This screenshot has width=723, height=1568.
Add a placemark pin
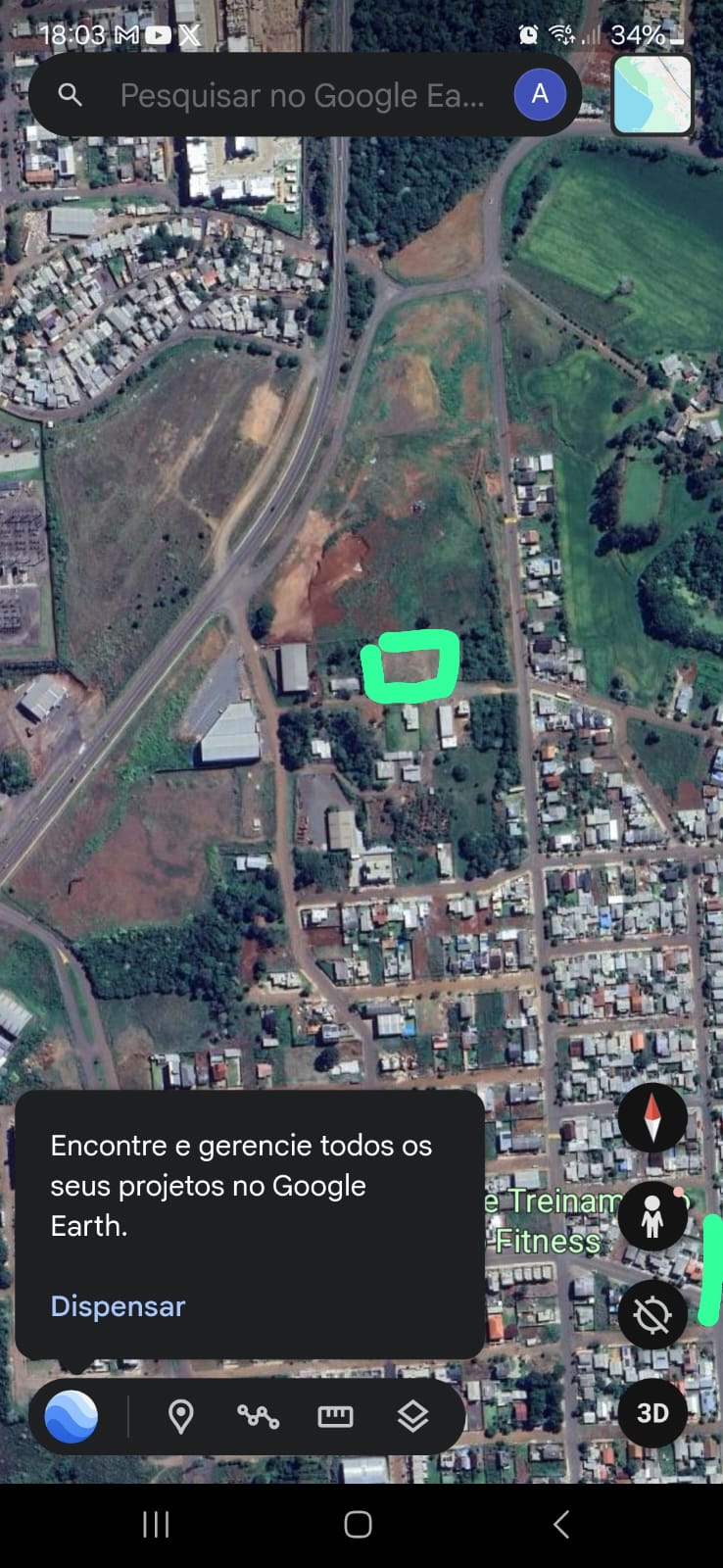180,1416
